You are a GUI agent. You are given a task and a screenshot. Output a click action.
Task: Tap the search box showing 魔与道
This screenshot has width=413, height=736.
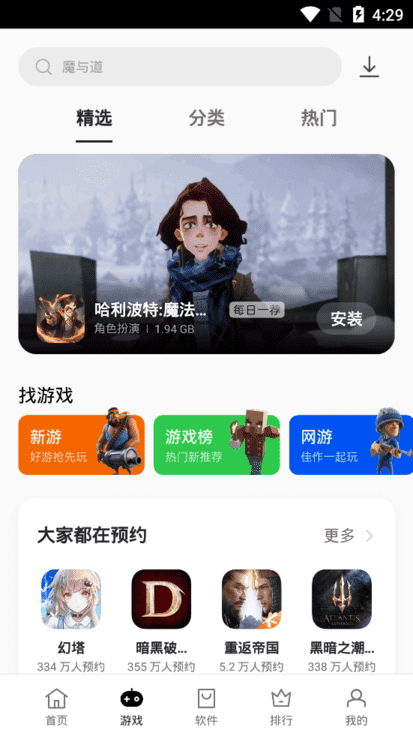tap(180, 67)
